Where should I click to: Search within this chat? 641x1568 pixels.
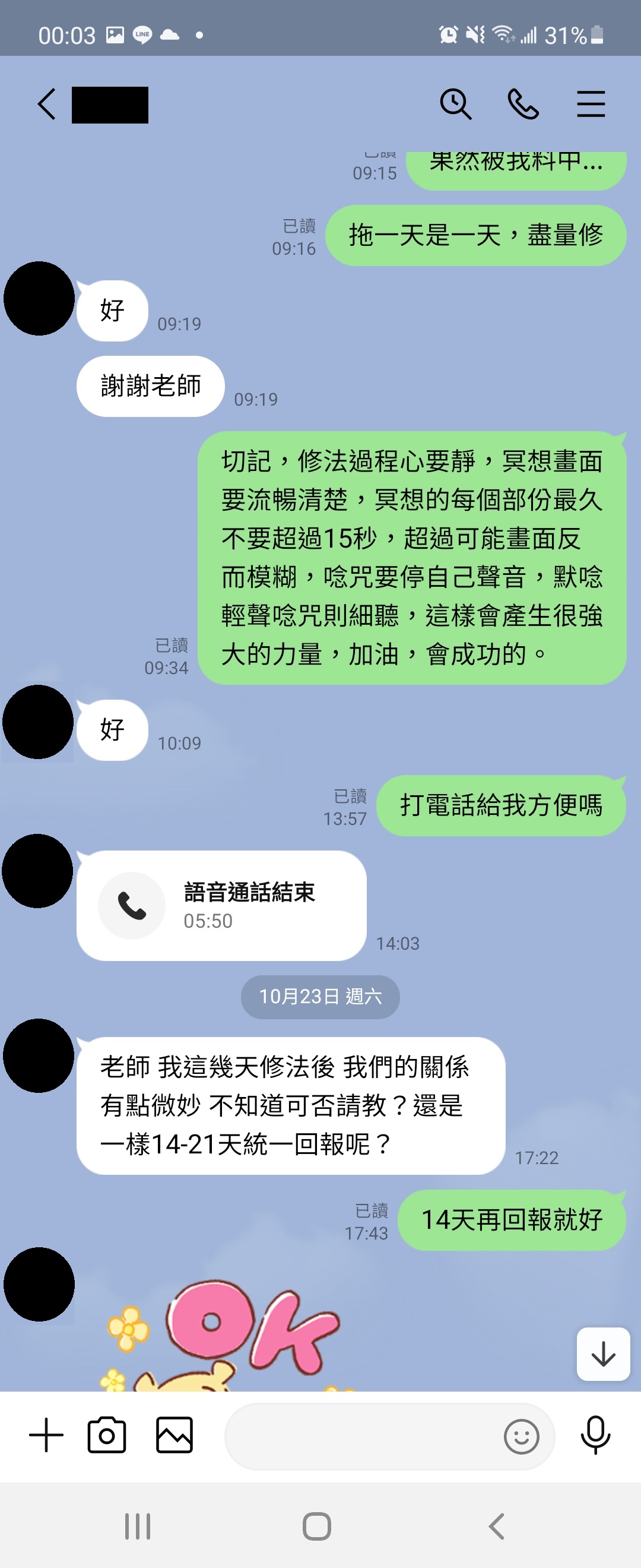(455, 104)
